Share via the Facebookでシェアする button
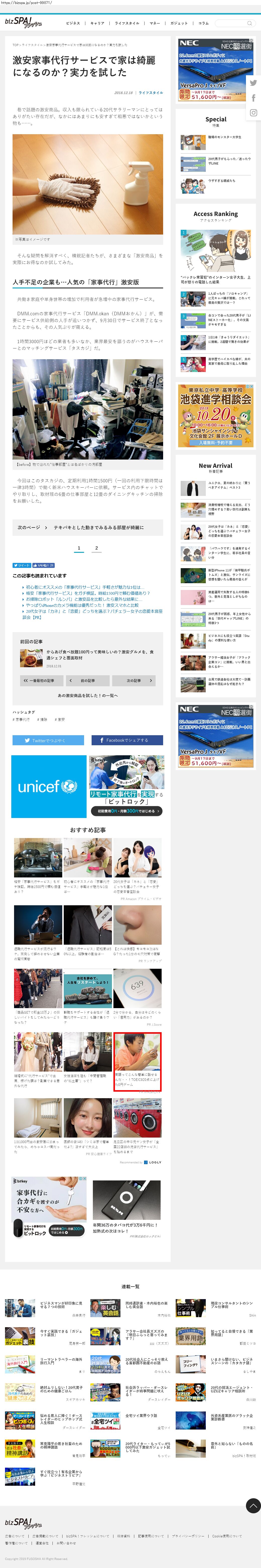Screen dimensions: 261x1568 tap(127, 740)
